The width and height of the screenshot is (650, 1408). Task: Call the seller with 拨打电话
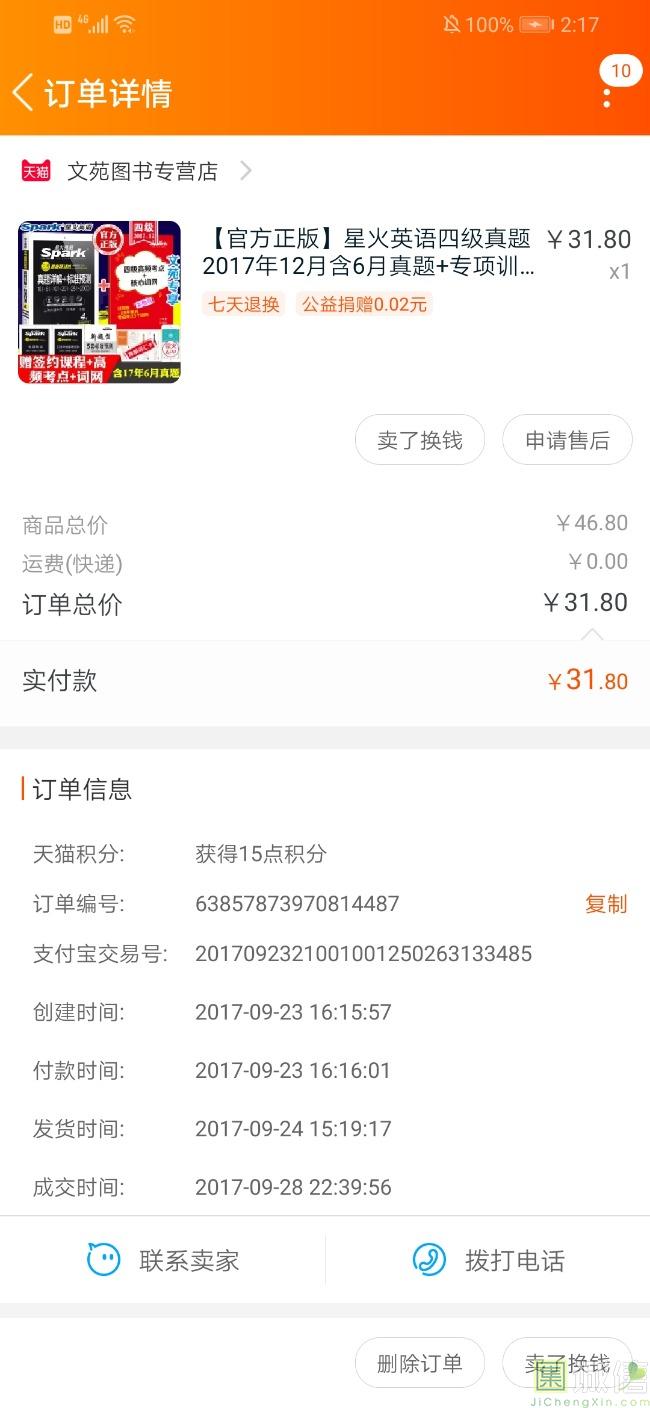pos(488,1260)
